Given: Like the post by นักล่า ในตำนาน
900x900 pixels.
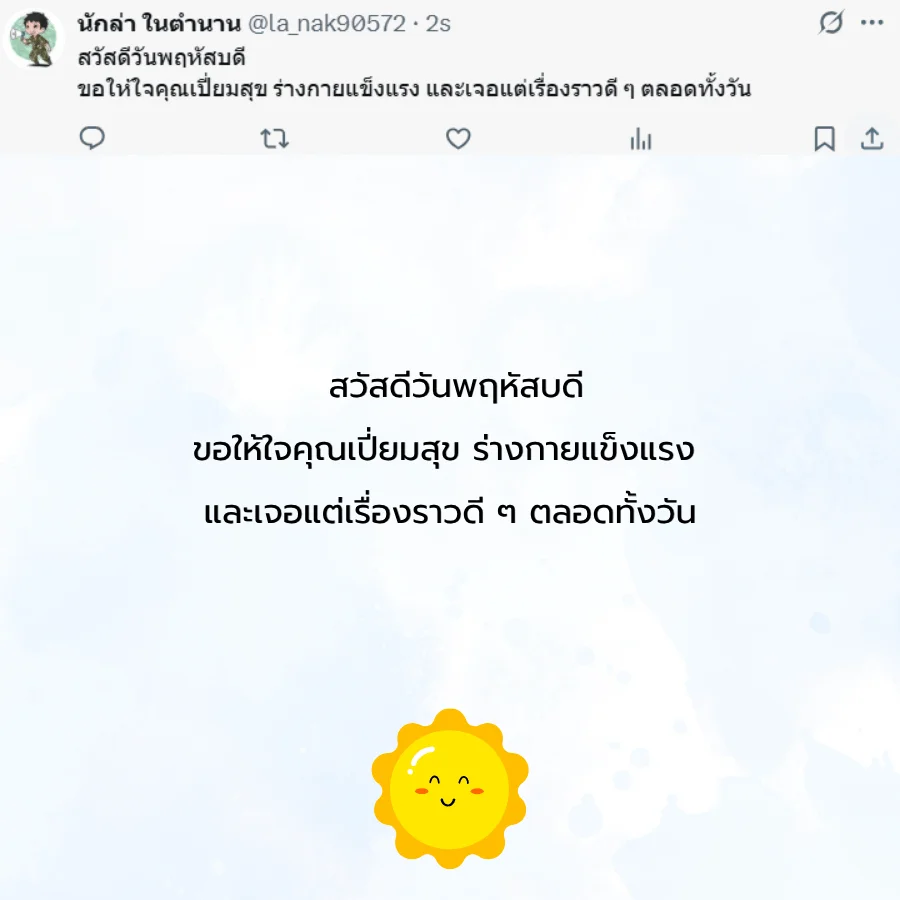Looking at the screenshot, I should point(458,139).
